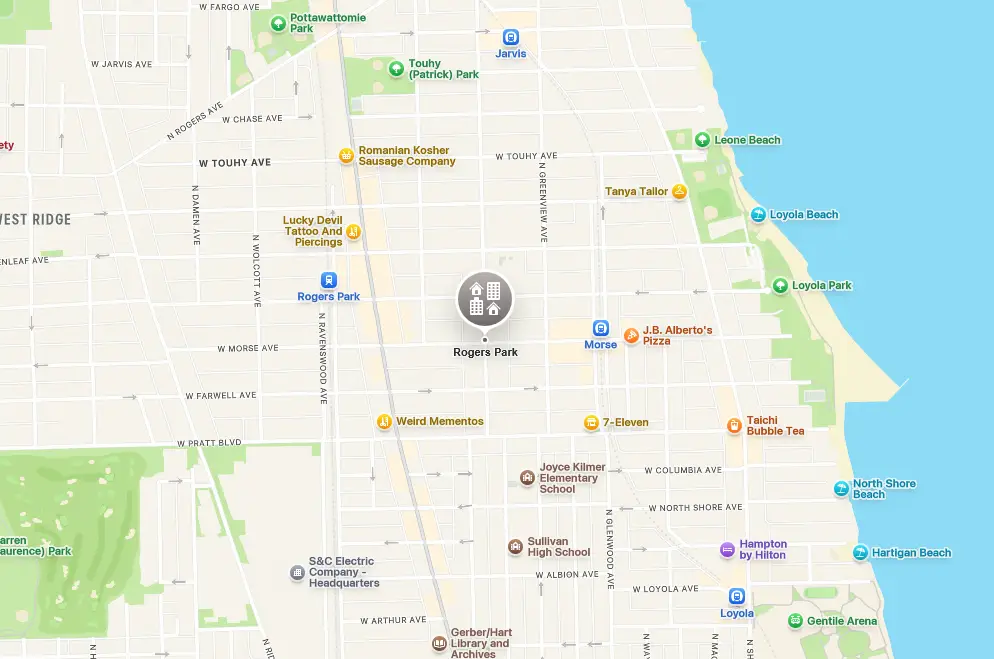
Task: Select the Loyola Park marker
Action: pos(780,286)
